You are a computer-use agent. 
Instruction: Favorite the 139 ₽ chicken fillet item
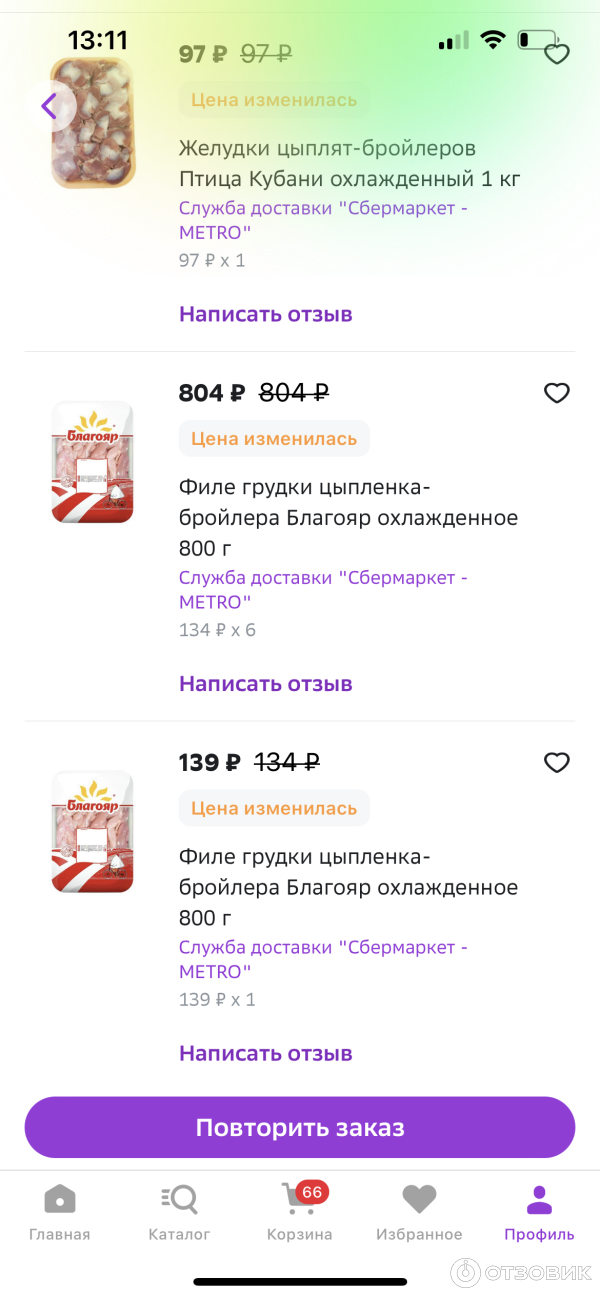pos(556,763)
